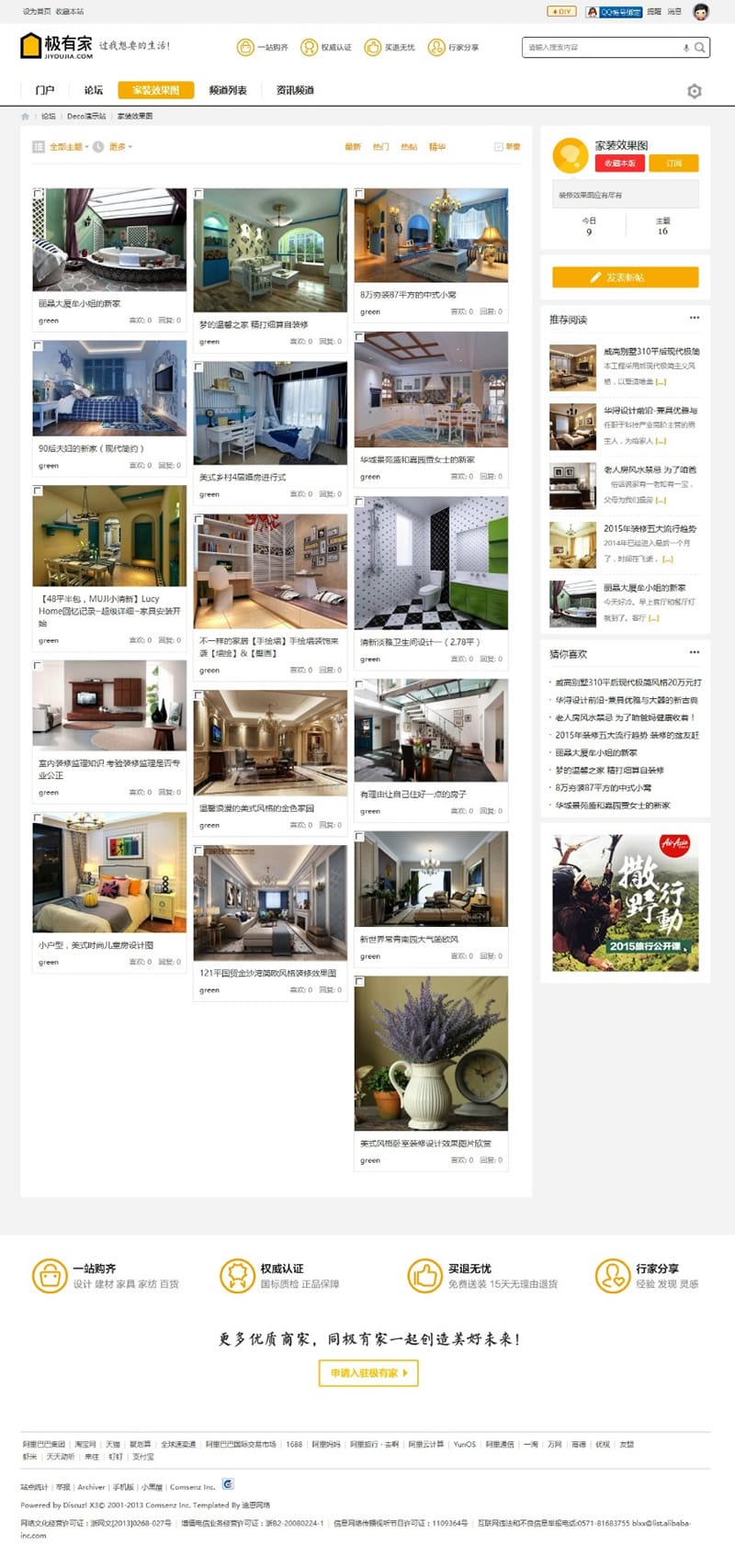Select the 一站购齐 shopping bag icon
The image size is (735, 1568).
pos(244,47)
